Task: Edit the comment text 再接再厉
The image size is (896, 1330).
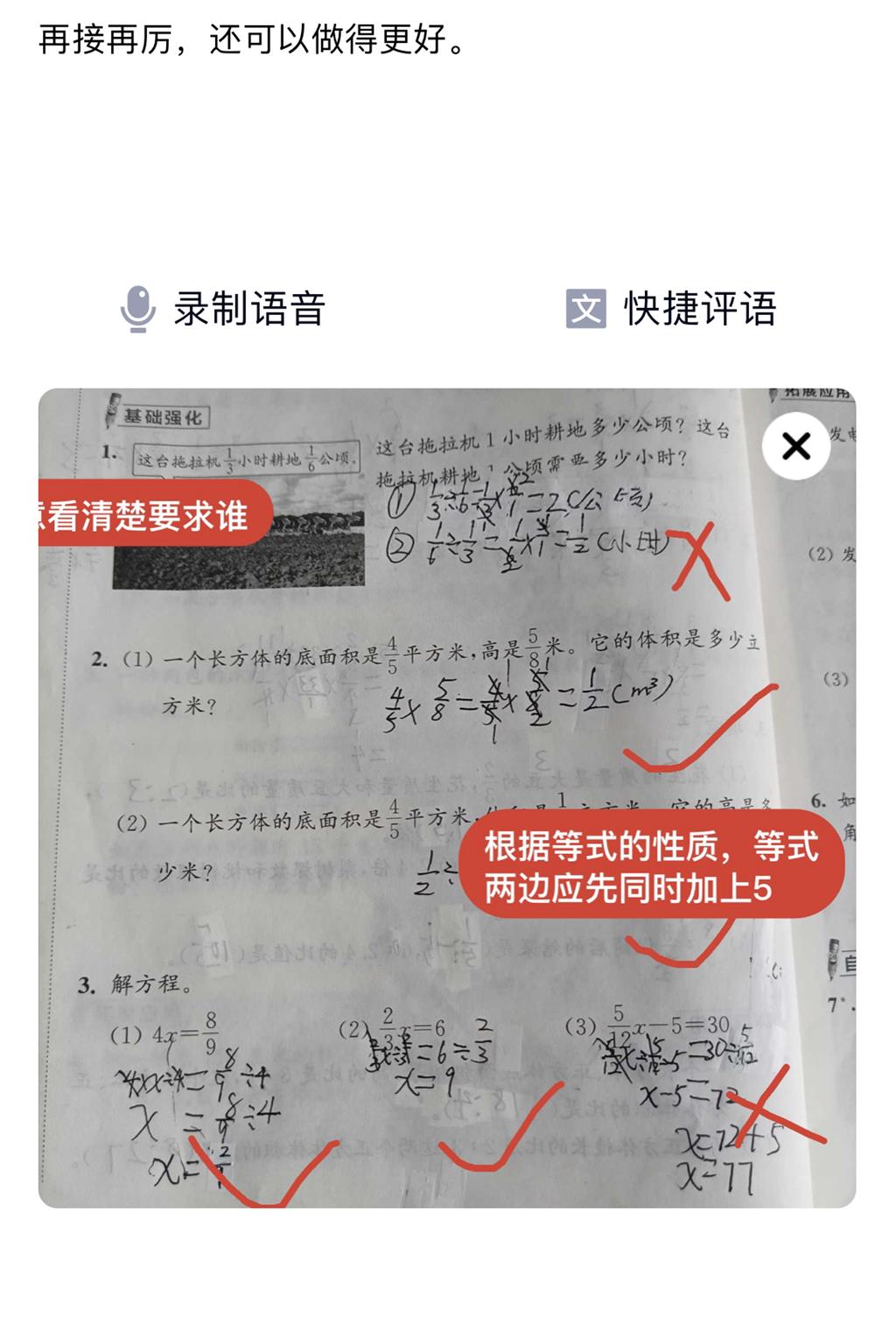Action: tap(254, 39)
